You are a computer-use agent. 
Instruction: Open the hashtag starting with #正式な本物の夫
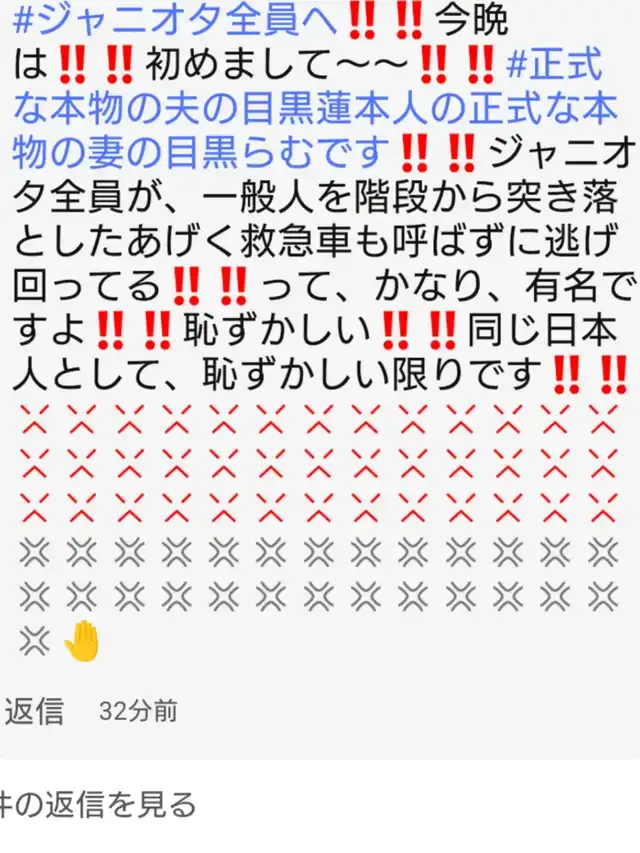315,107
